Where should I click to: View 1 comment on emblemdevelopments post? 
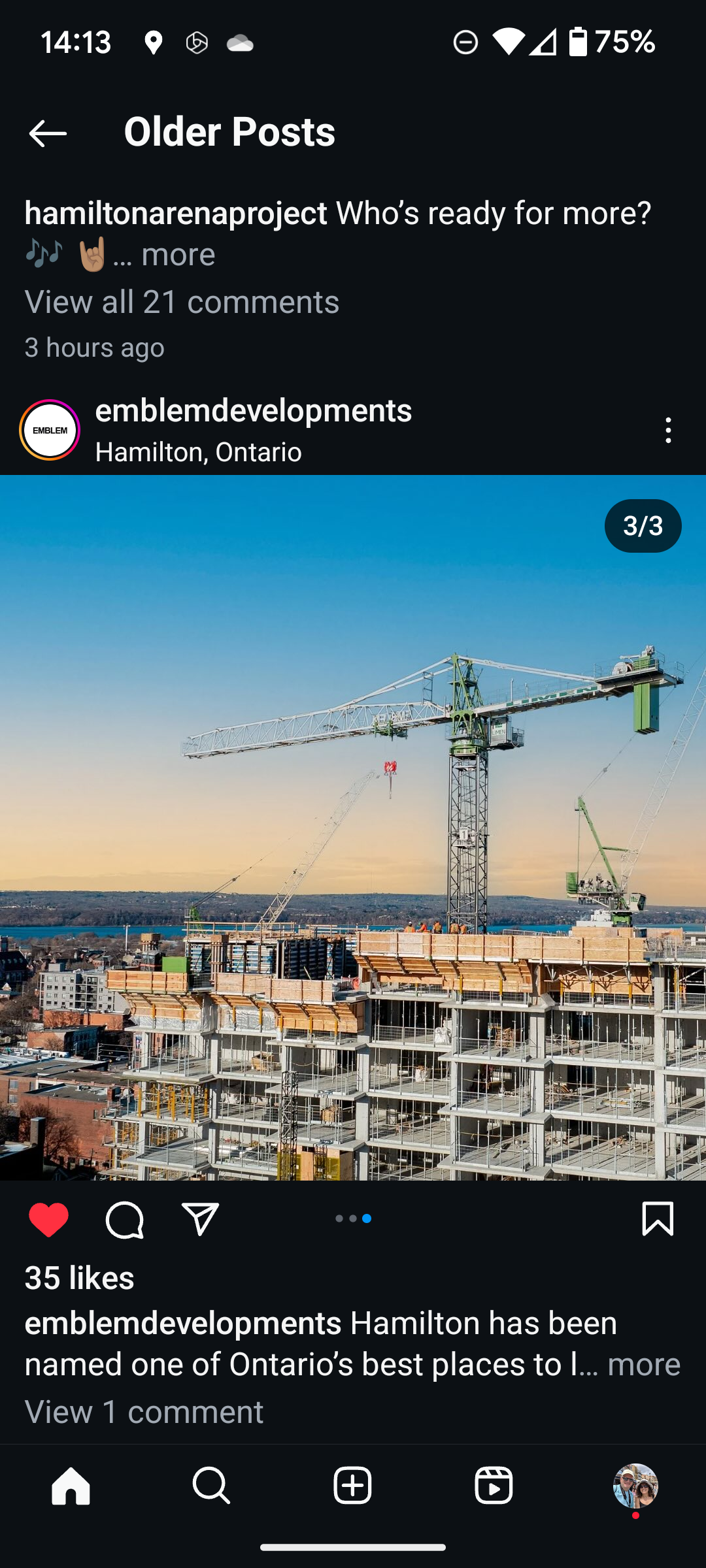click(144, 1412)
